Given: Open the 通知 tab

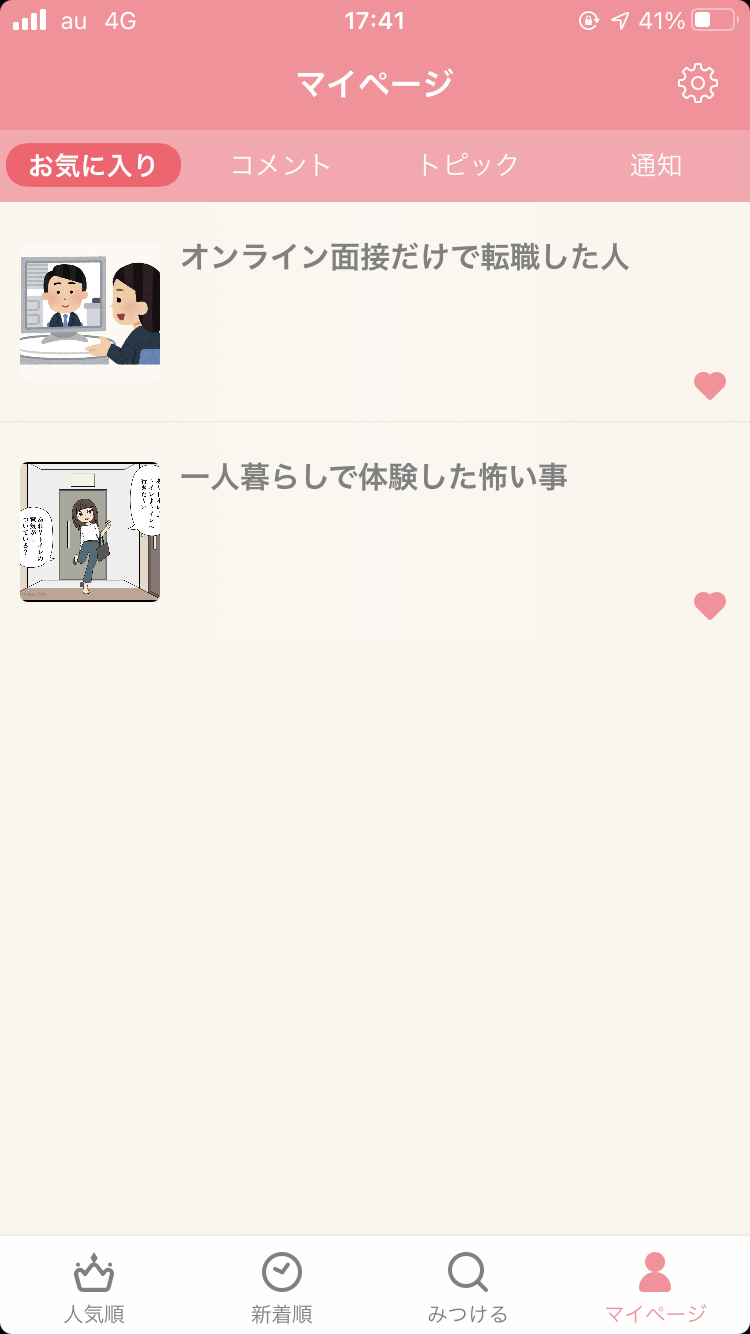Looking at the screenshot, I should point(656,166).
